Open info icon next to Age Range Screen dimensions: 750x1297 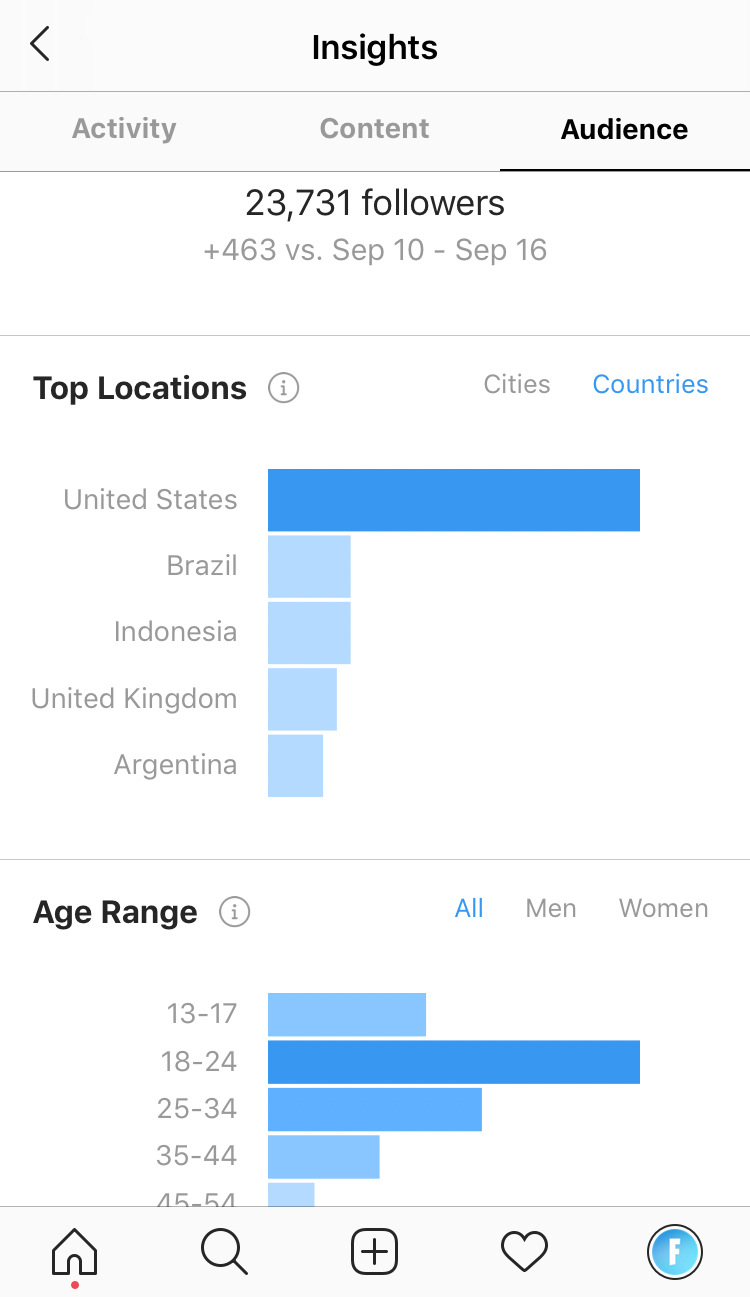point(234,911)
